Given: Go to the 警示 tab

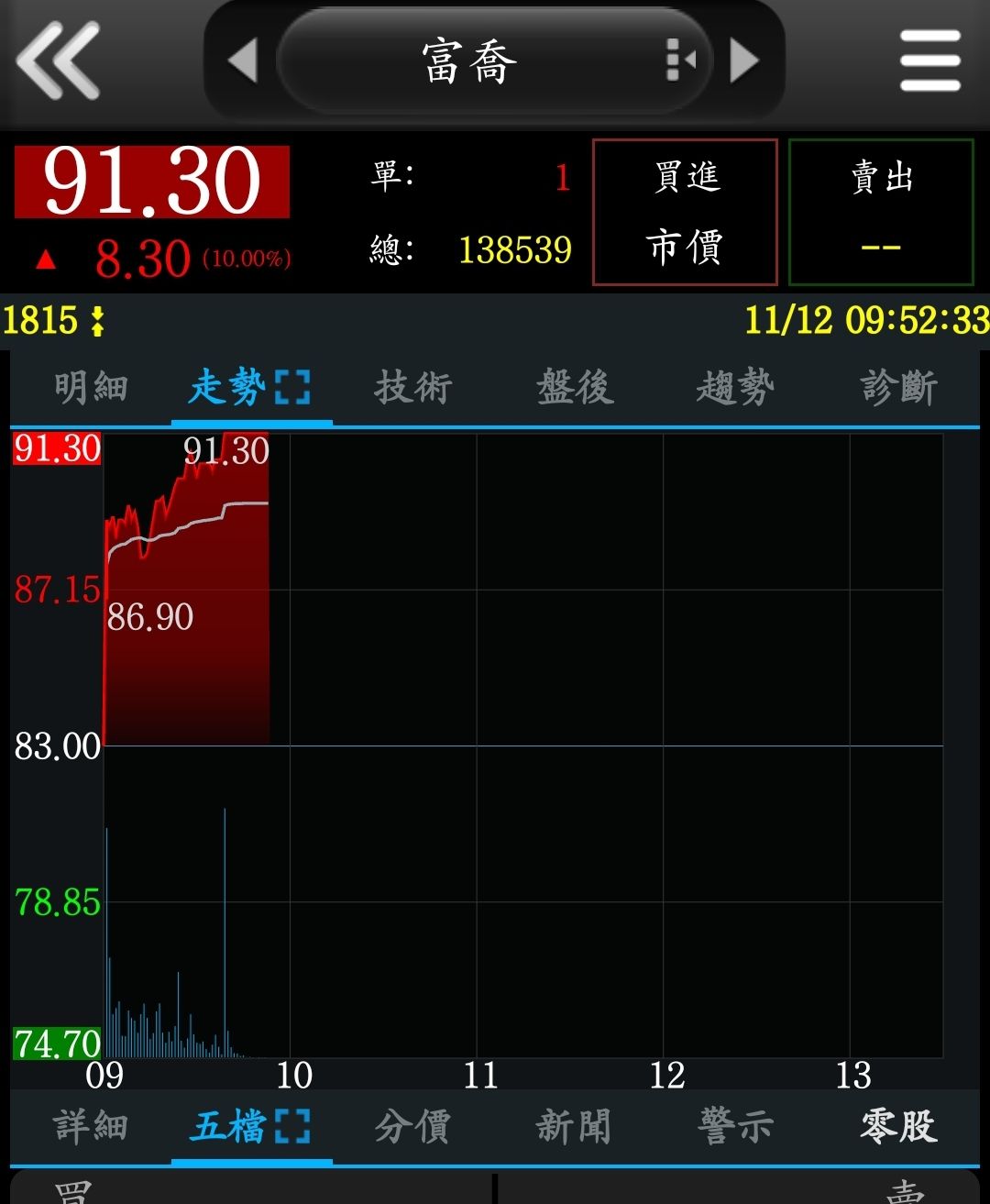Looking at the screenshot, I should 735,1127.
